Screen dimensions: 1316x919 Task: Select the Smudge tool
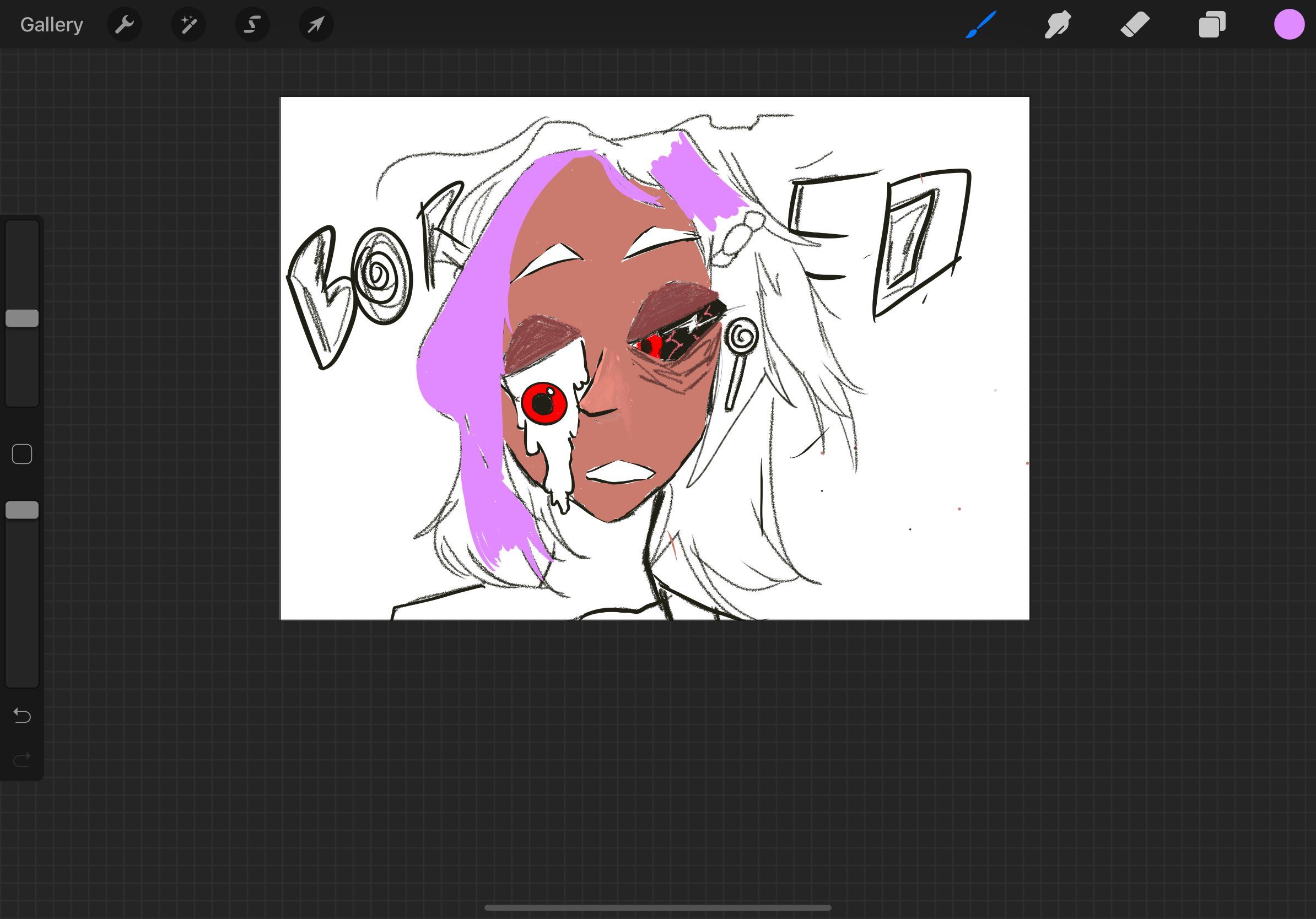tap(1058, 25)
